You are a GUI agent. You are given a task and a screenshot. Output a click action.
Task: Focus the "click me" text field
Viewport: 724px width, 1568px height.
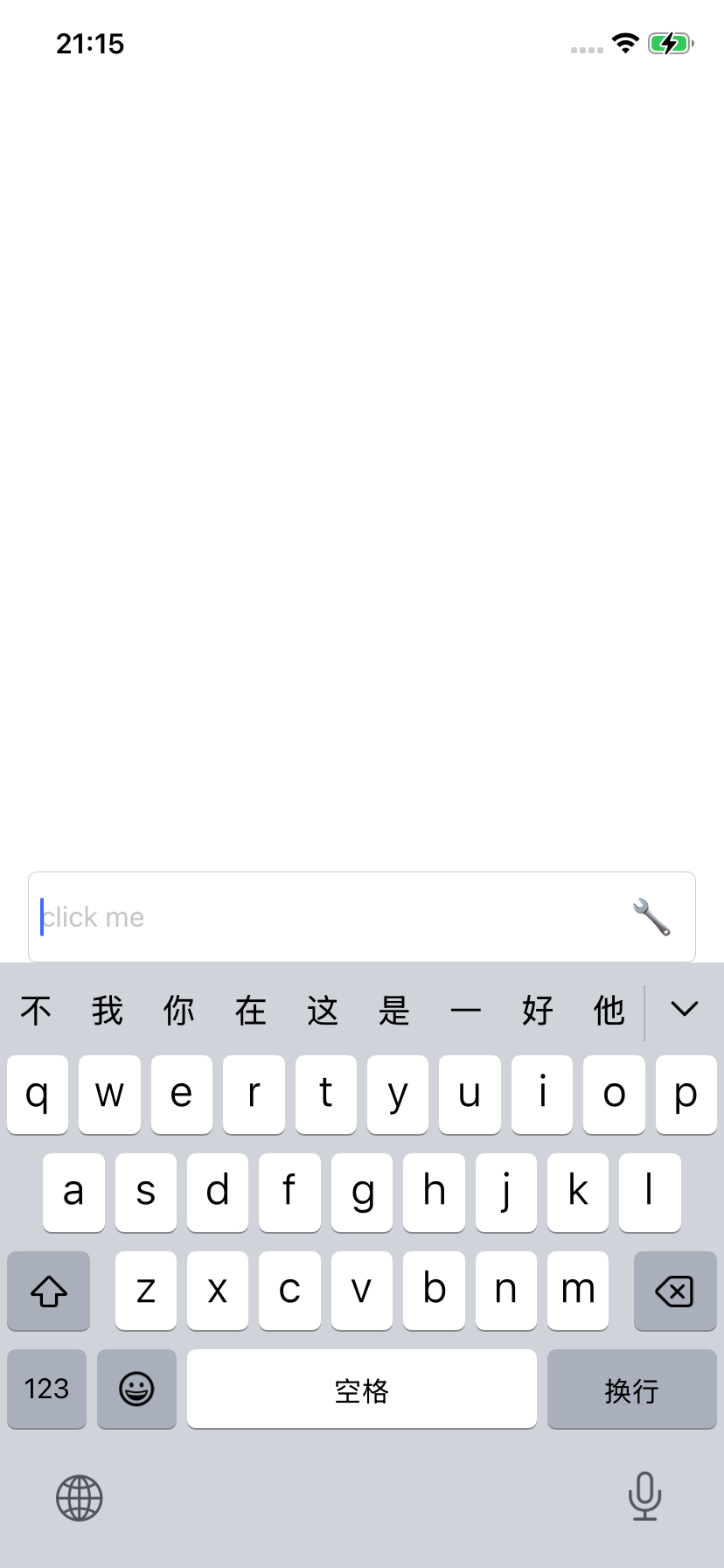362,917
